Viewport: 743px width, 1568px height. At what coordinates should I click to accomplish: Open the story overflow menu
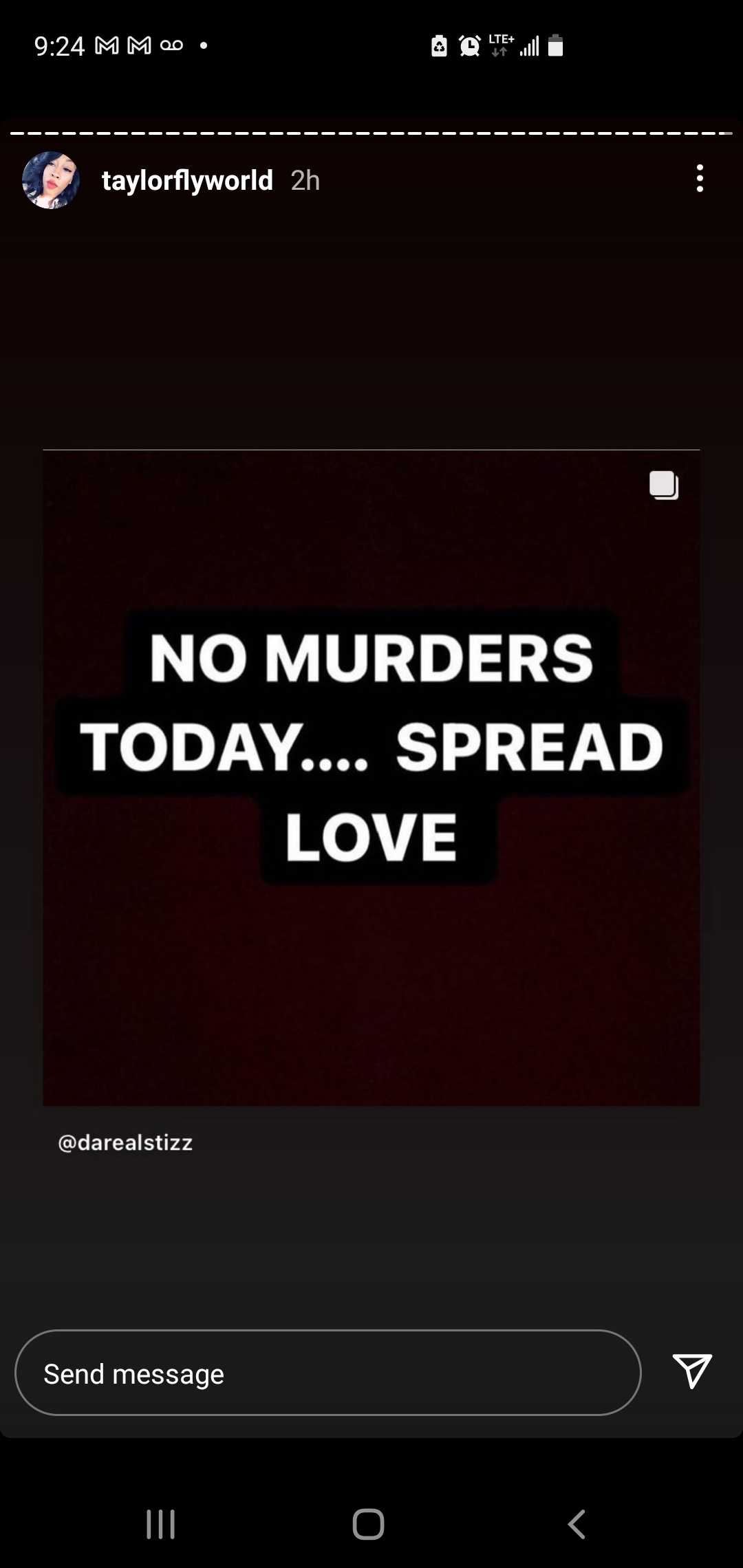(x=700, y=179)
